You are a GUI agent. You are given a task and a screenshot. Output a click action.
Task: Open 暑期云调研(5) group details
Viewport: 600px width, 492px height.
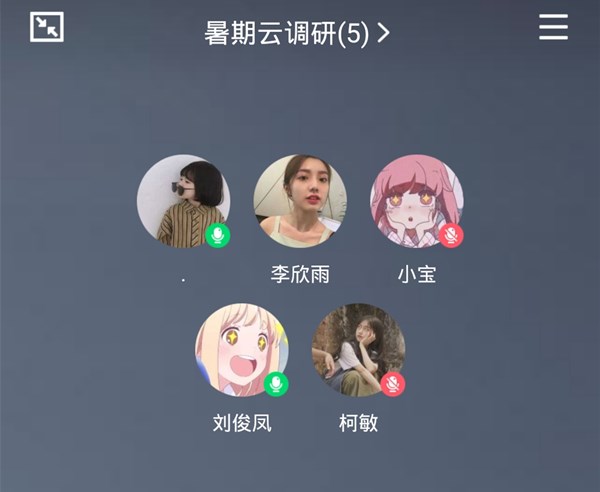[297, 33]
